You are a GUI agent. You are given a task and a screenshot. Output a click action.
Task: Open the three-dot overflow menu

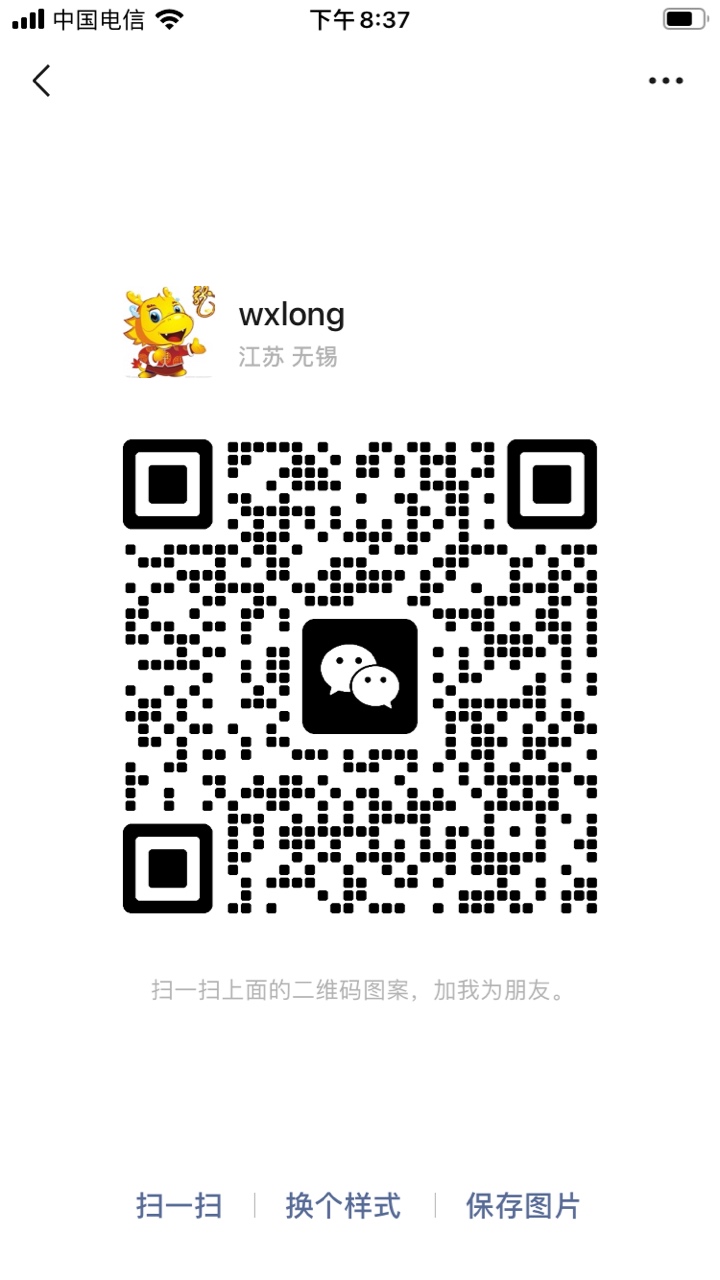[x=665, y=81]
